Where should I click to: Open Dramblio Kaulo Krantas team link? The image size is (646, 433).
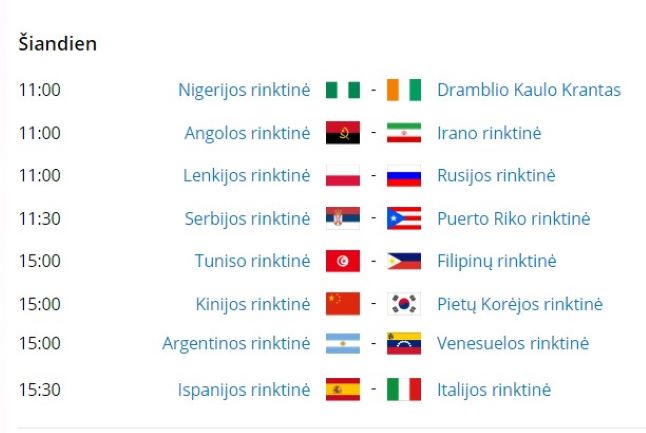click(x=528, y=90)
